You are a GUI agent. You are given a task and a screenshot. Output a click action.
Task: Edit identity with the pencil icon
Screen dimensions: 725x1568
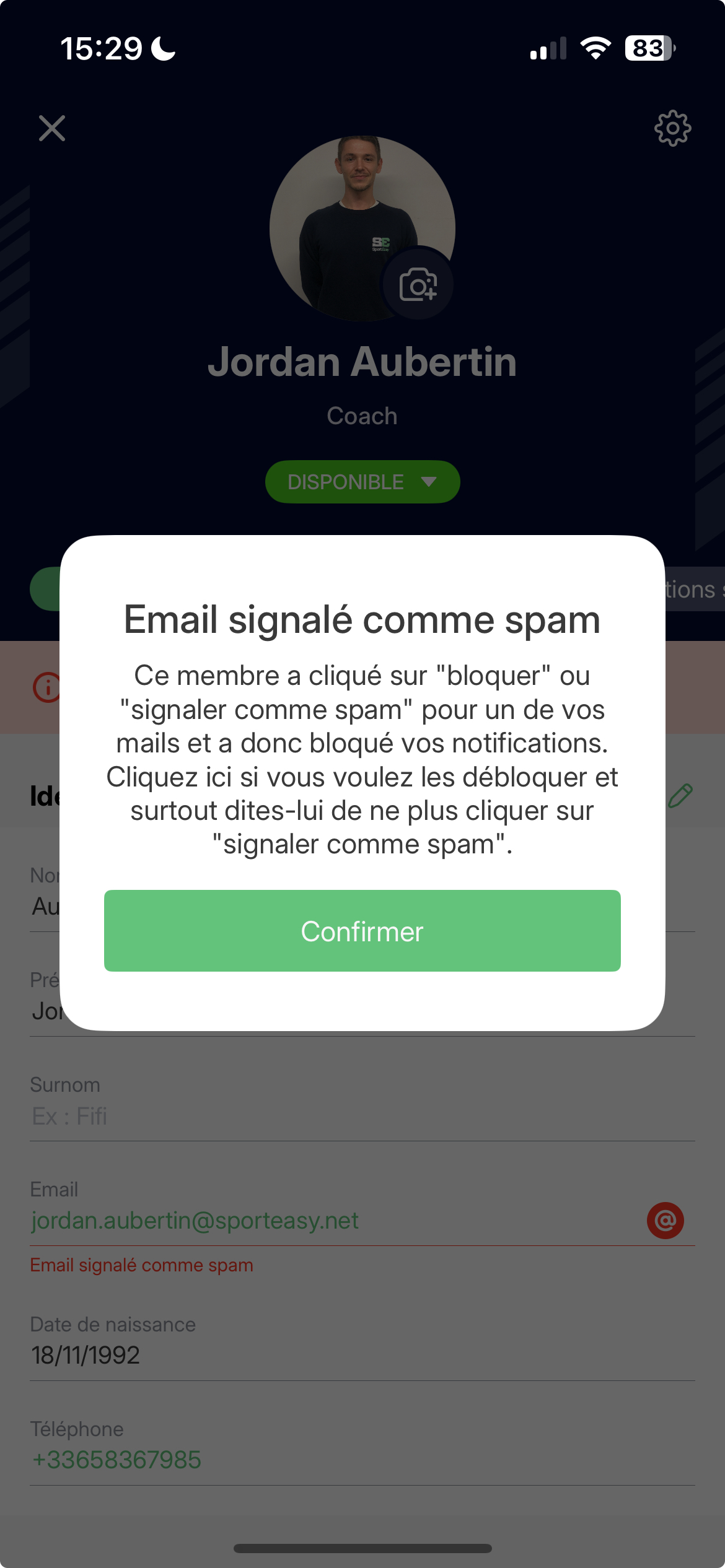[x=680, y=796]
